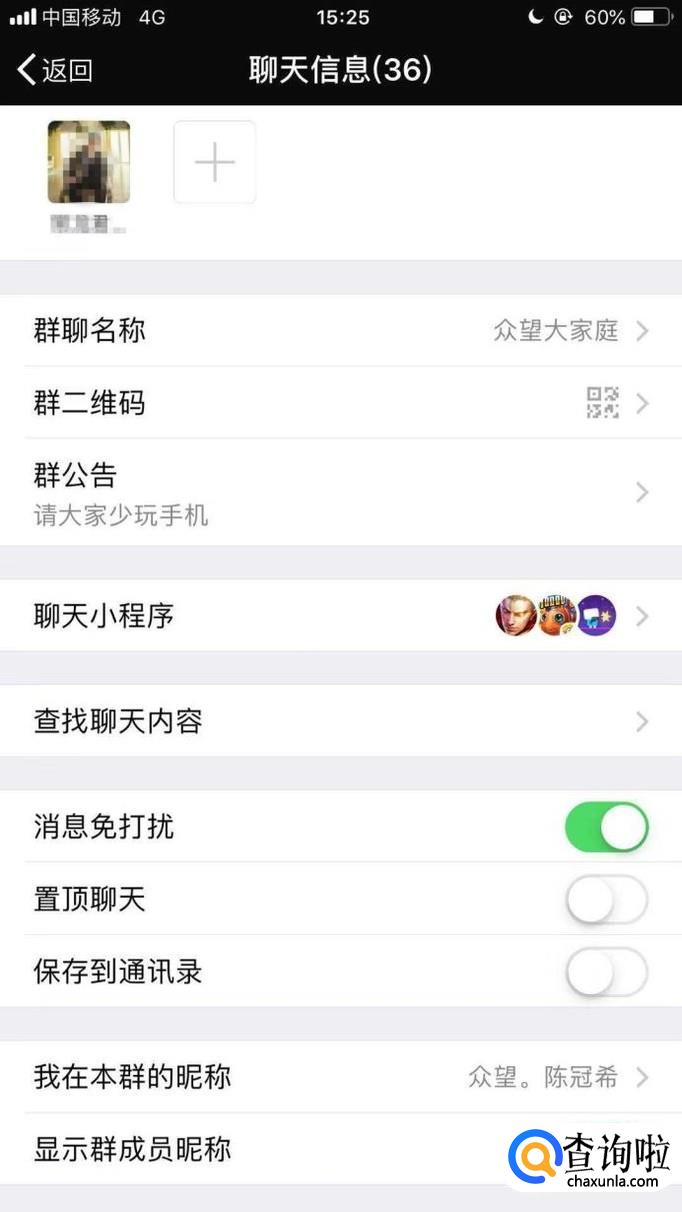Open the 群二维码 row
The image size is (682, 1212).
[340, 403]
